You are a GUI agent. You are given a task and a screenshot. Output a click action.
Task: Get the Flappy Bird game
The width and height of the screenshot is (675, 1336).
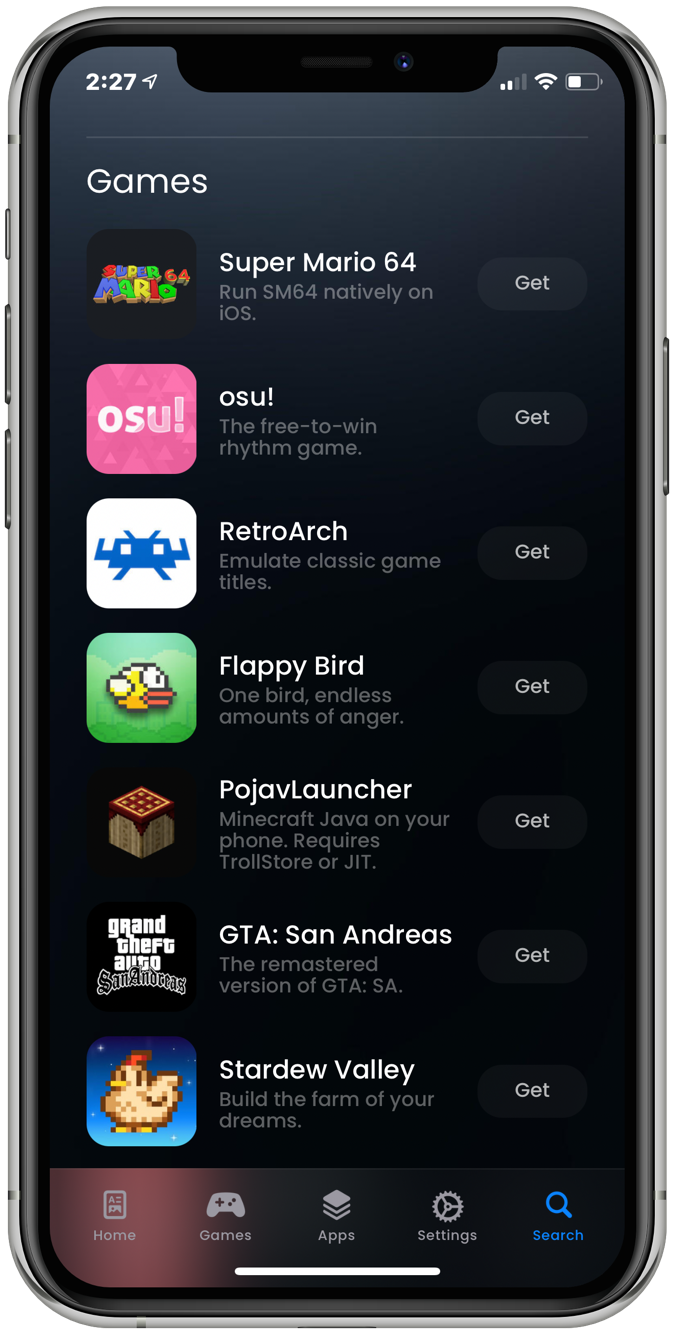tap(531, 686)
